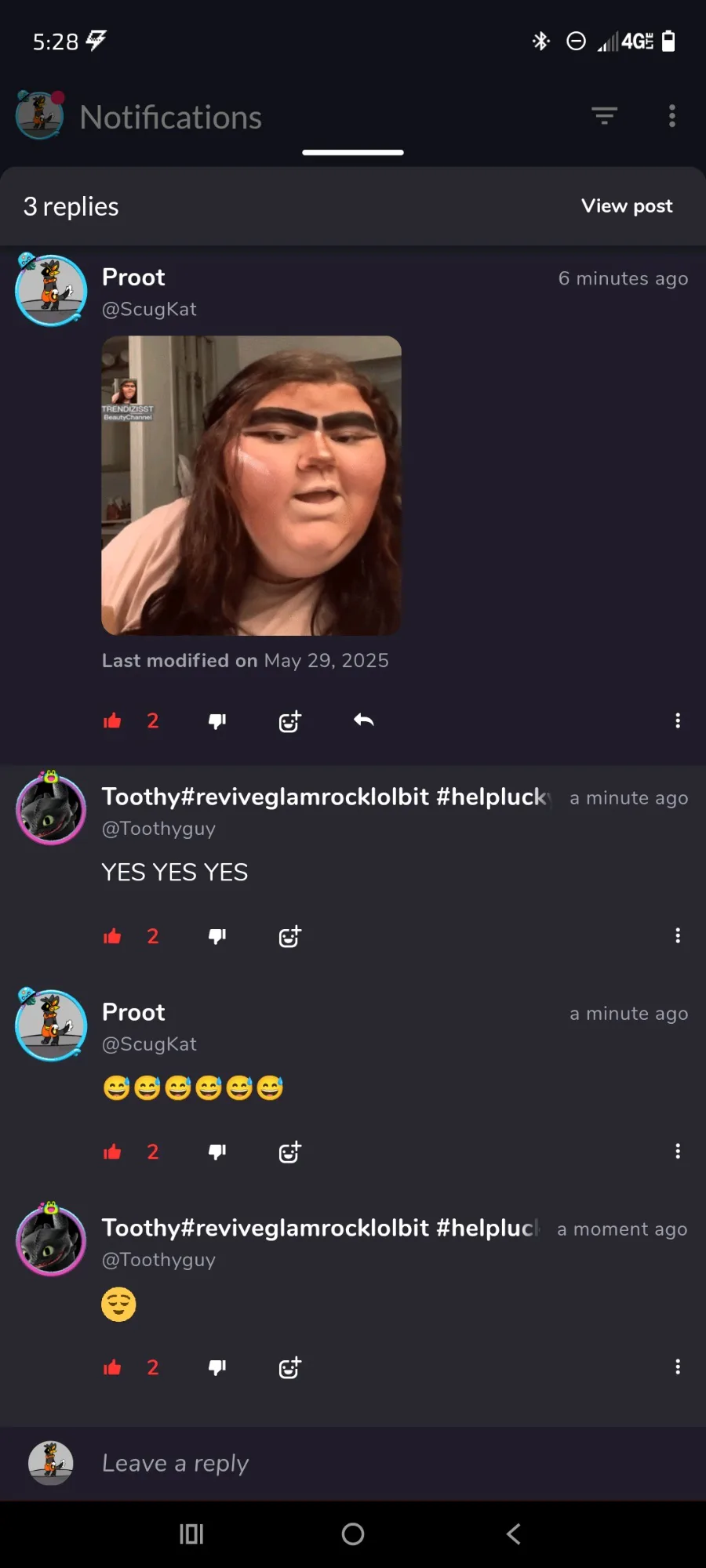The image size is (706, 1568).
Task: Add reaction to Toothy's relieved emoji reply
Action: tap(290, 1367)
